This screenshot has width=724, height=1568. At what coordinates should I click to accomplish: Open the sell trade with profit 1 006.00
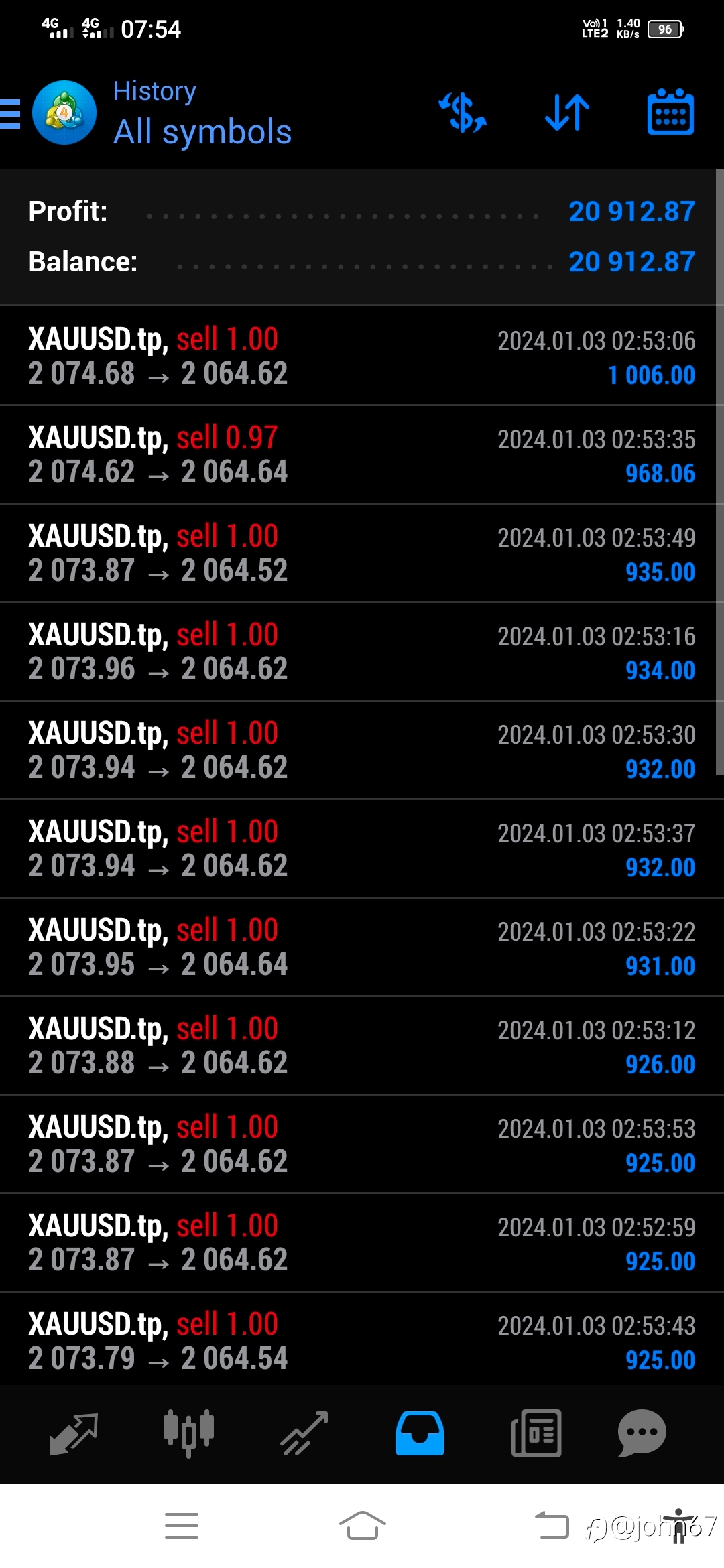click(362, 356)
